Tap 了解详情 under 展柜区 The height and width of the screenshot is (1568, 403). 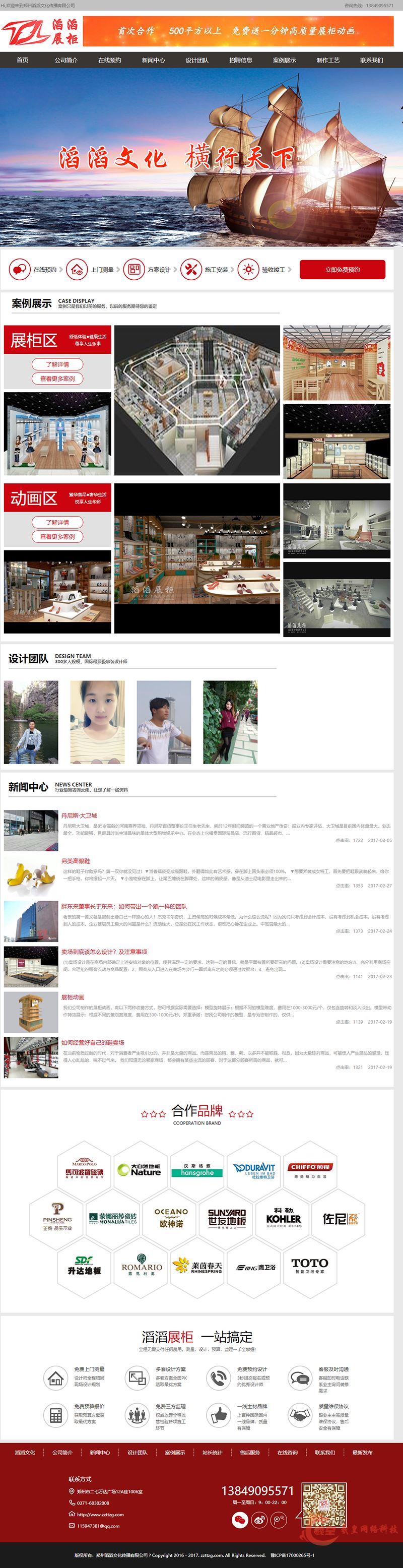pyautogui.click(x=57, y=364)
